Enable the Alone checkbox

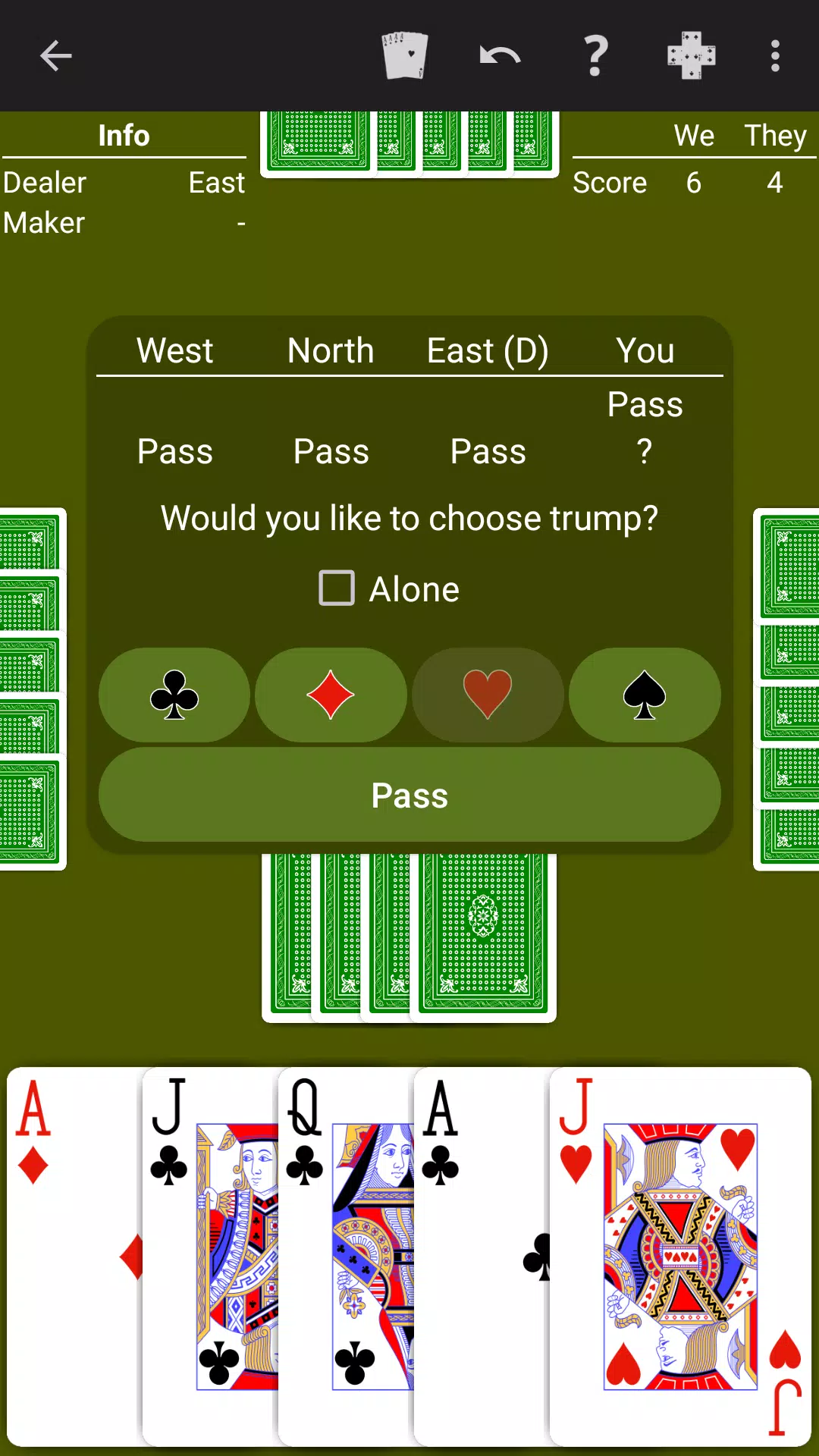(x=337, y=588)
